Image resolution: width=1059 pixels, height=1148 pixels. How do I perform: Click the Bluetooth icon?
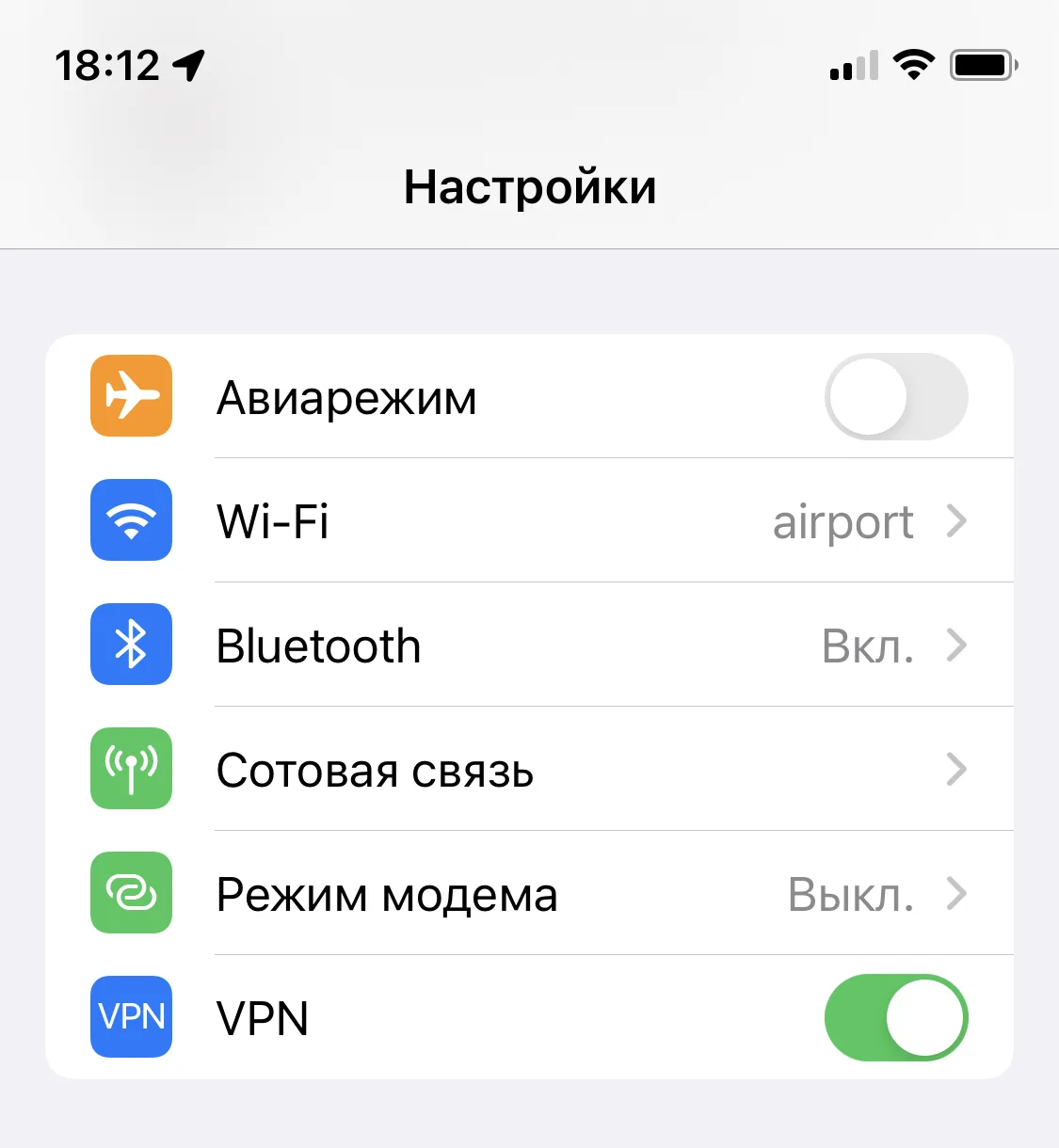click(x=131, y=645)
